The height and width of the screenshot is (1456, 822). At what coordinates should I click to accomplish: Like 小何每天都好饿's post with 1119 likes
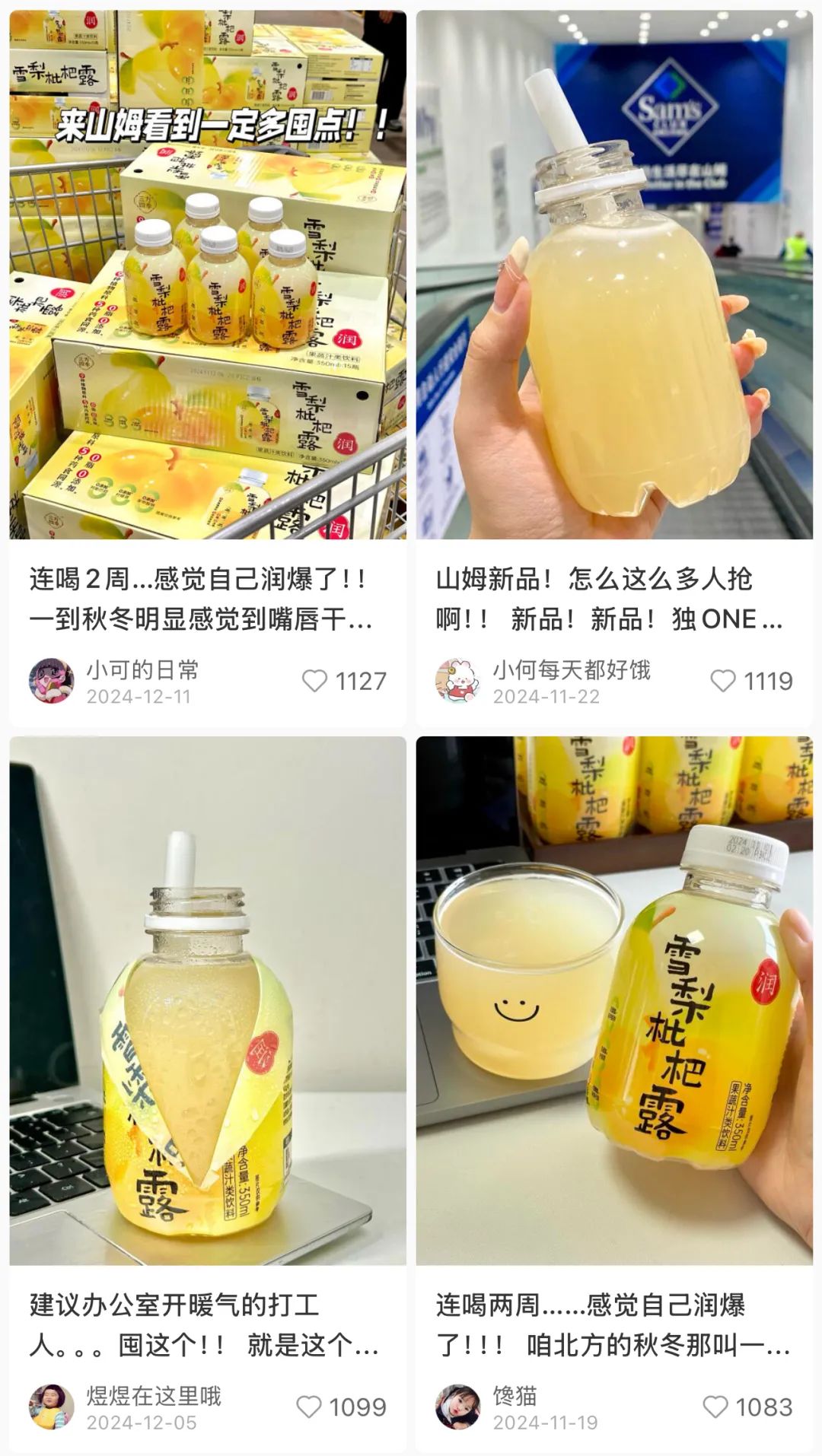point(722,681)
